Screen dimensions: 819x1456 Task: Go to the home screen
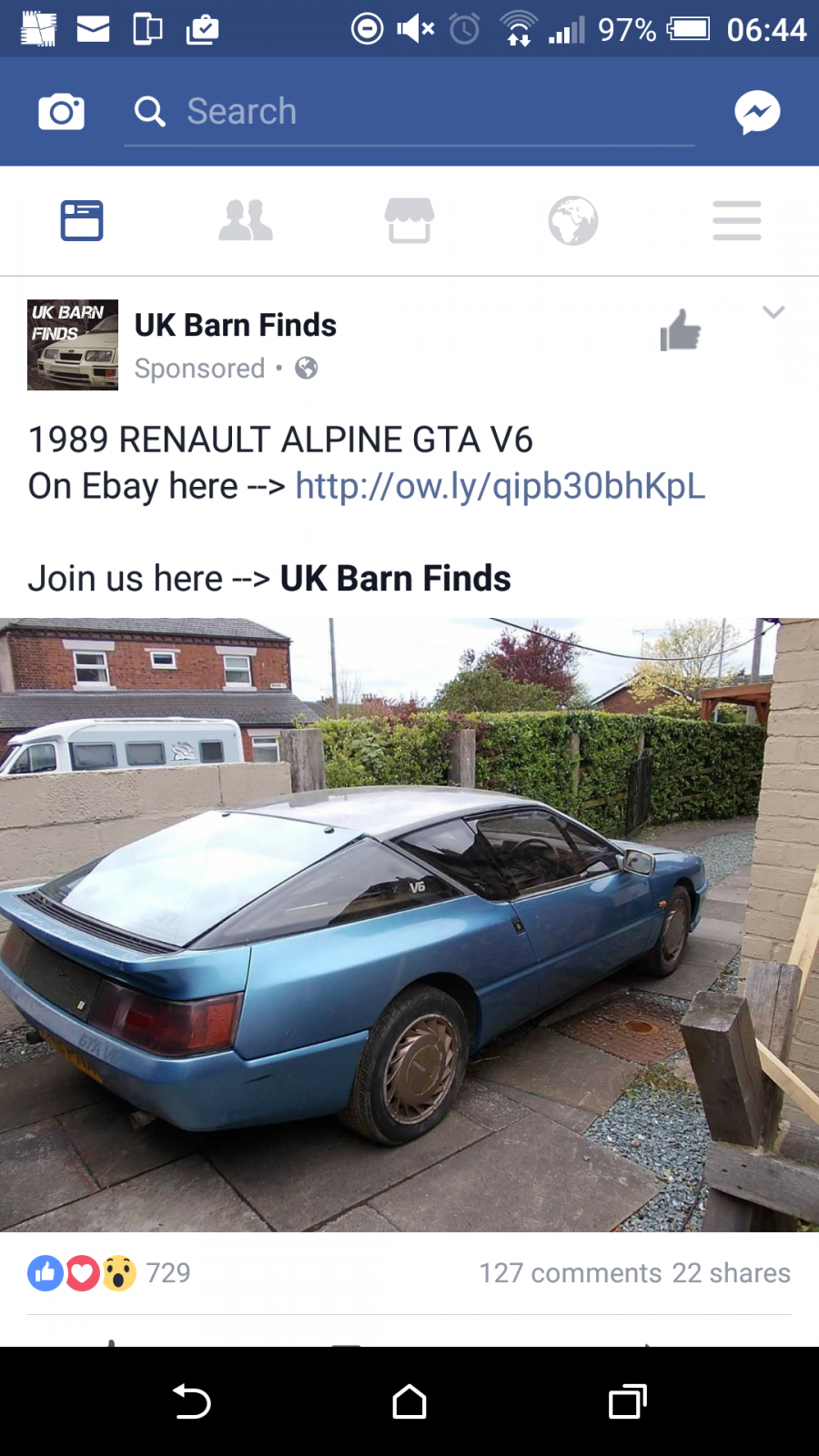click(x=409, y=1401)
